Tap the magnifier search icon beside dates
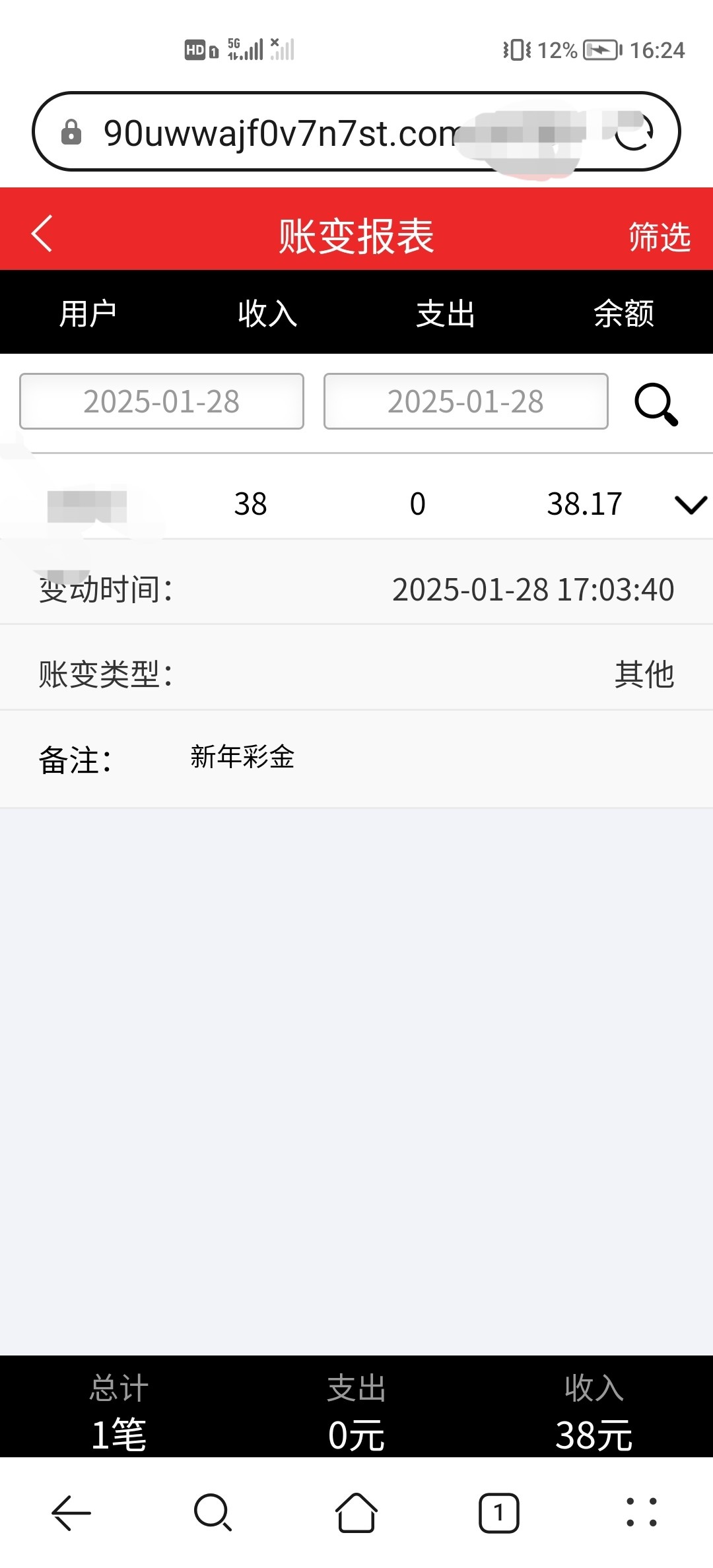This screenshot has height=1568, width=713. point(656,404)
